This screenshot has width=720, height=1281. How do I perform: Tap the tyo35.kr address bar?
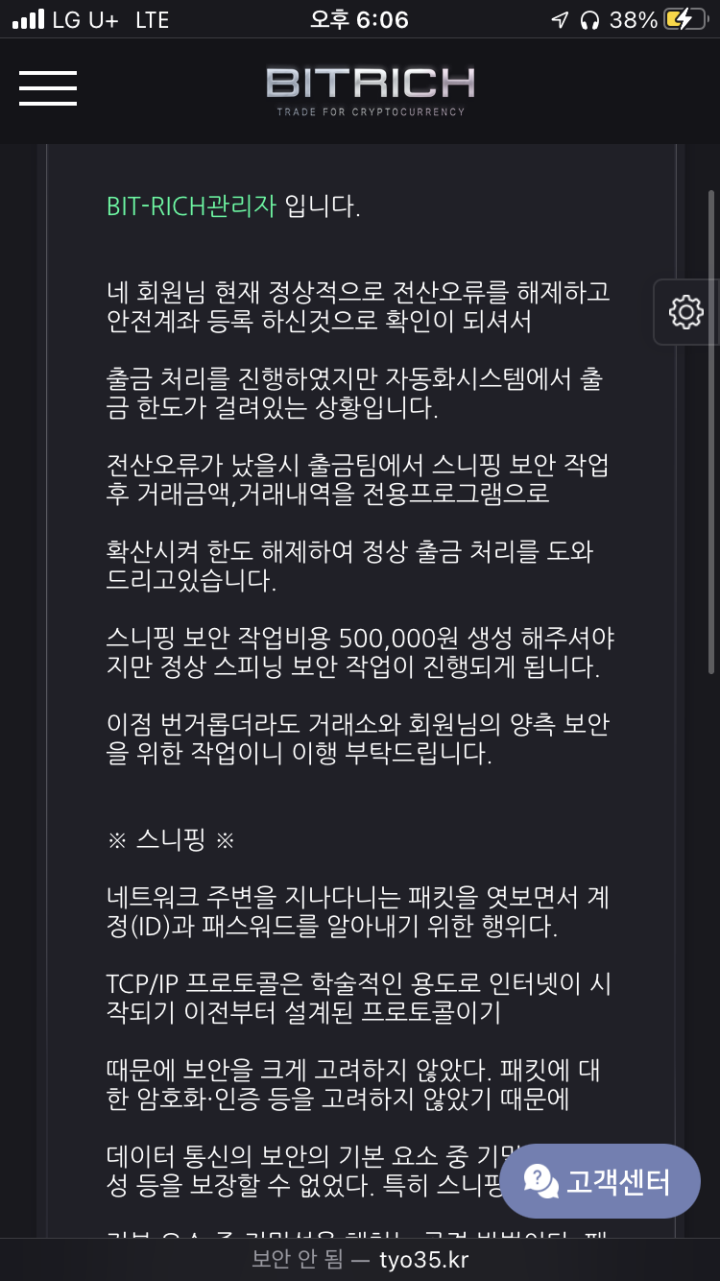[360, 1259]
